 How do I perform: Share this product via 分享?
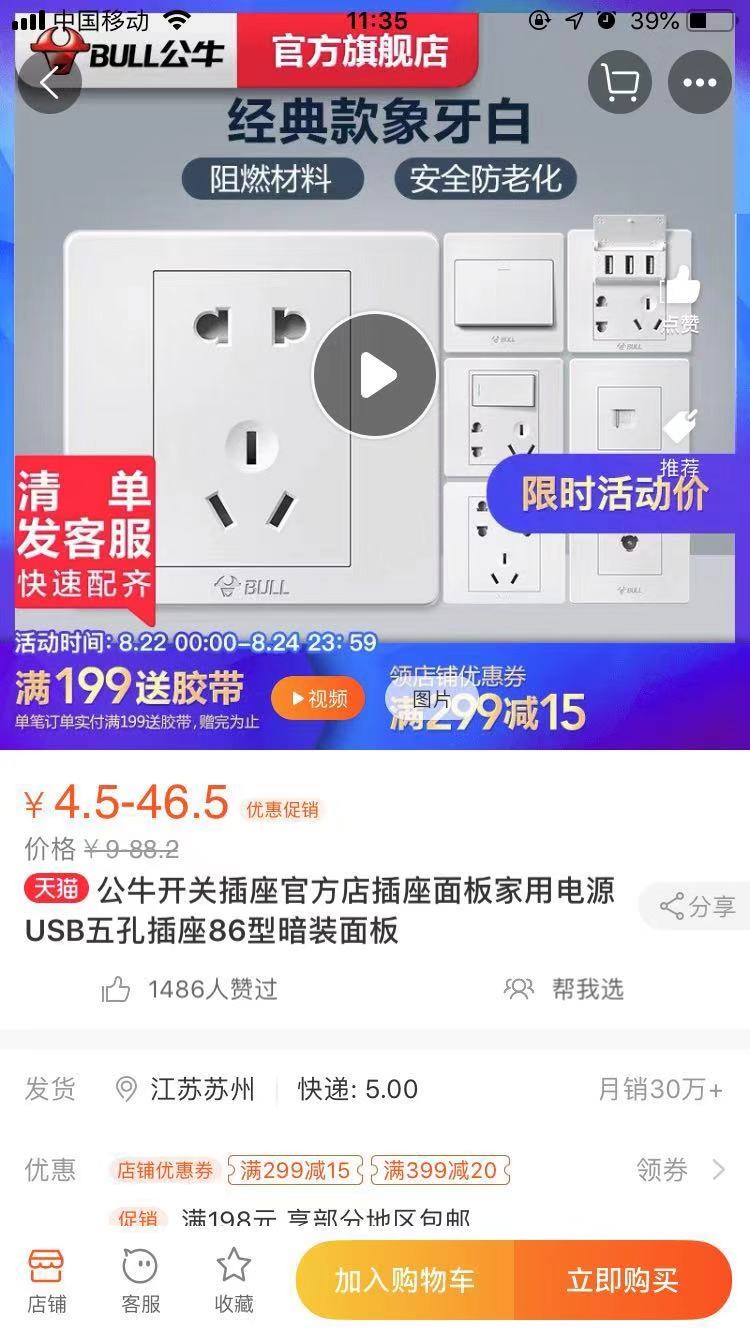point(698,907)
